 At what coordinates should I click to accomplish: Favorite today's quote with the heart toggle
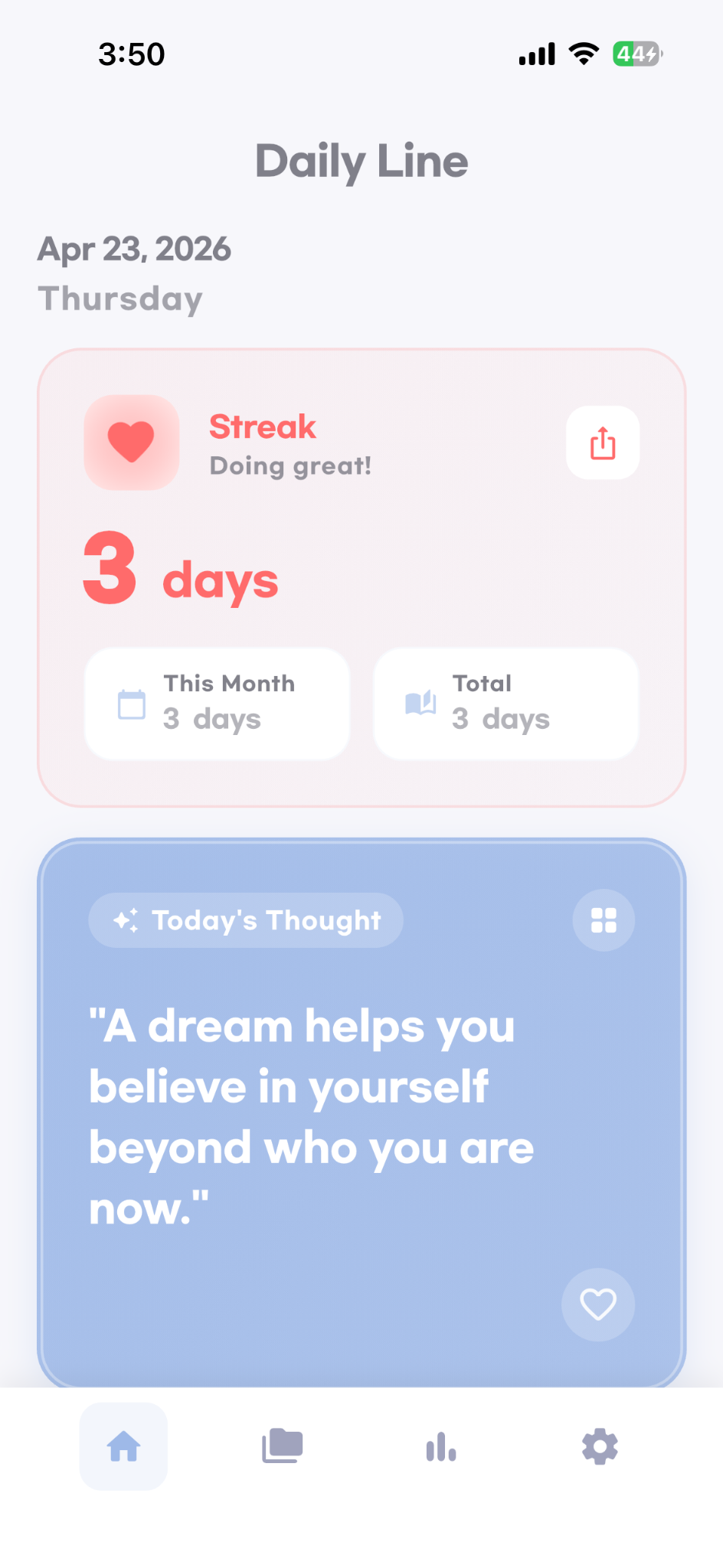598,1306
